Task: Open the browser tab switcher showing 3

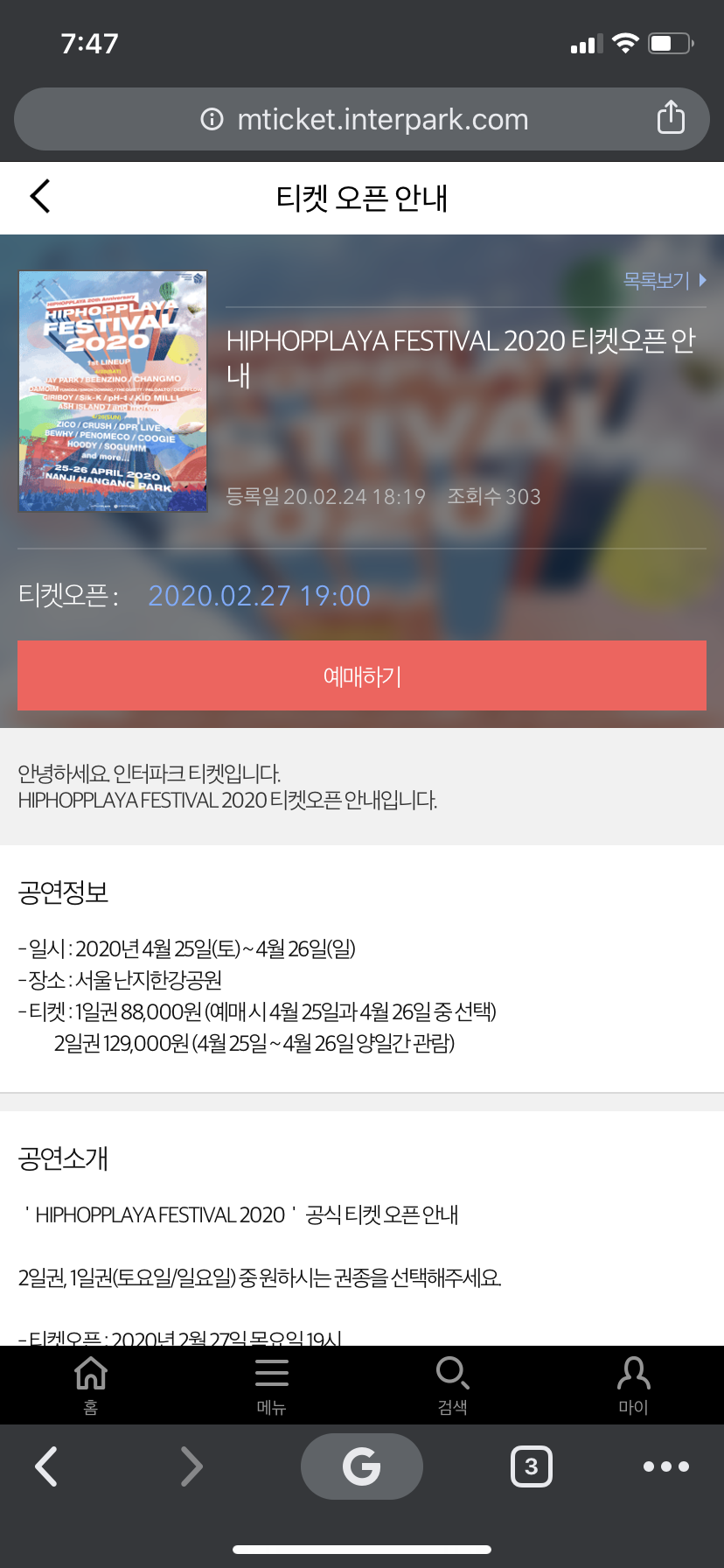Action: [x=531, y=1466]
